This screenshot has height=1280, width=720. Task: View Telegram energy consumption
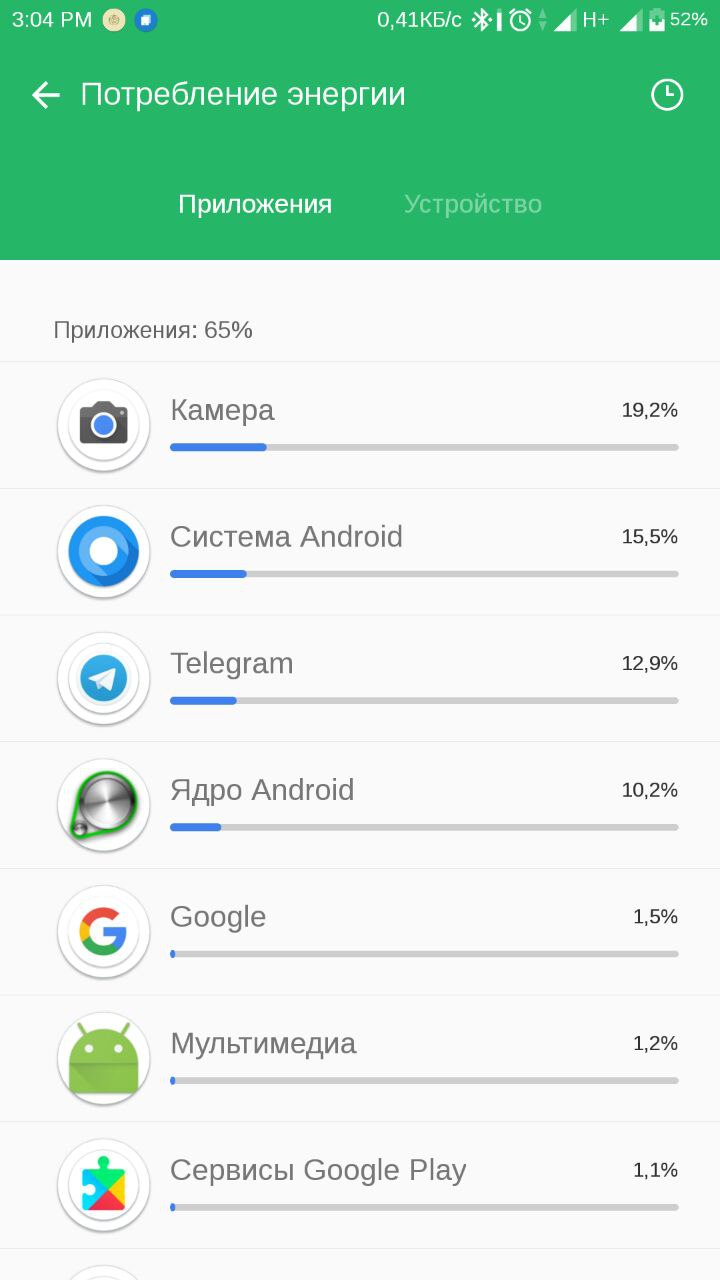[360, 679]
